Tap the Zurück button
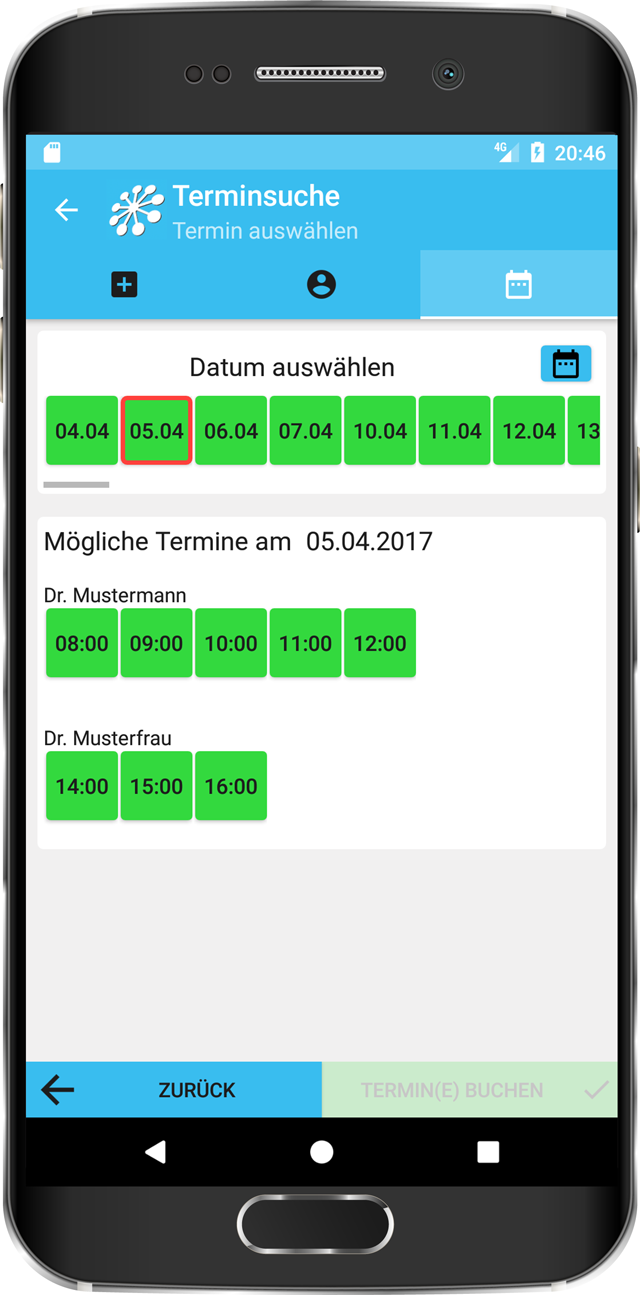640x1295 pixels. click(174, 1090)
